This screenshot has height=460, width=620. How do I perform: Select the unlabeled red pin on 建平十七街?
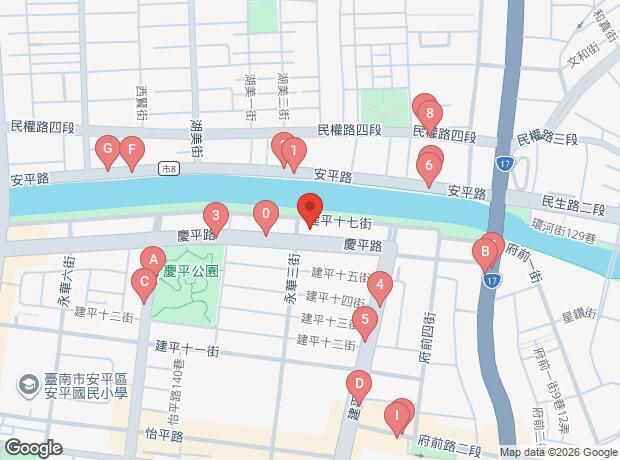click(x=310, y=210)
